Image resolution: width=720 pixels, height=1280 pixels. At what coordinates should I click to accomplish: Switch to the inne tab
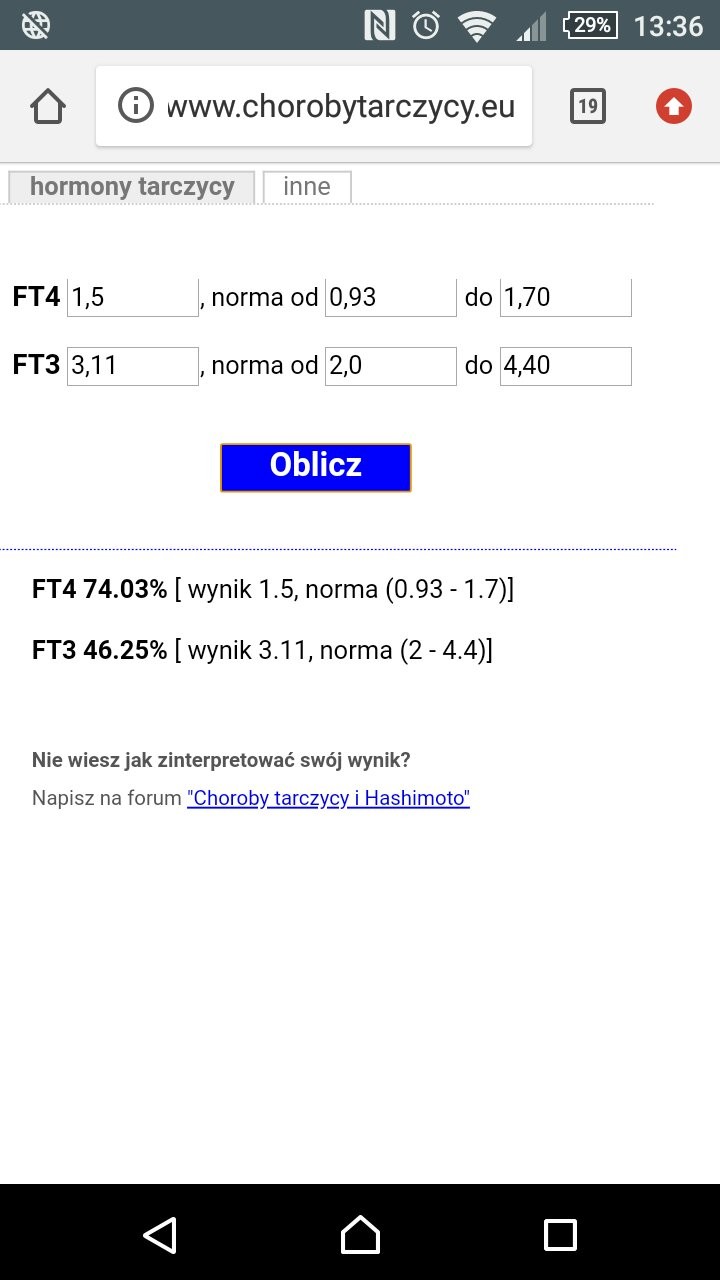click(307, 187)
